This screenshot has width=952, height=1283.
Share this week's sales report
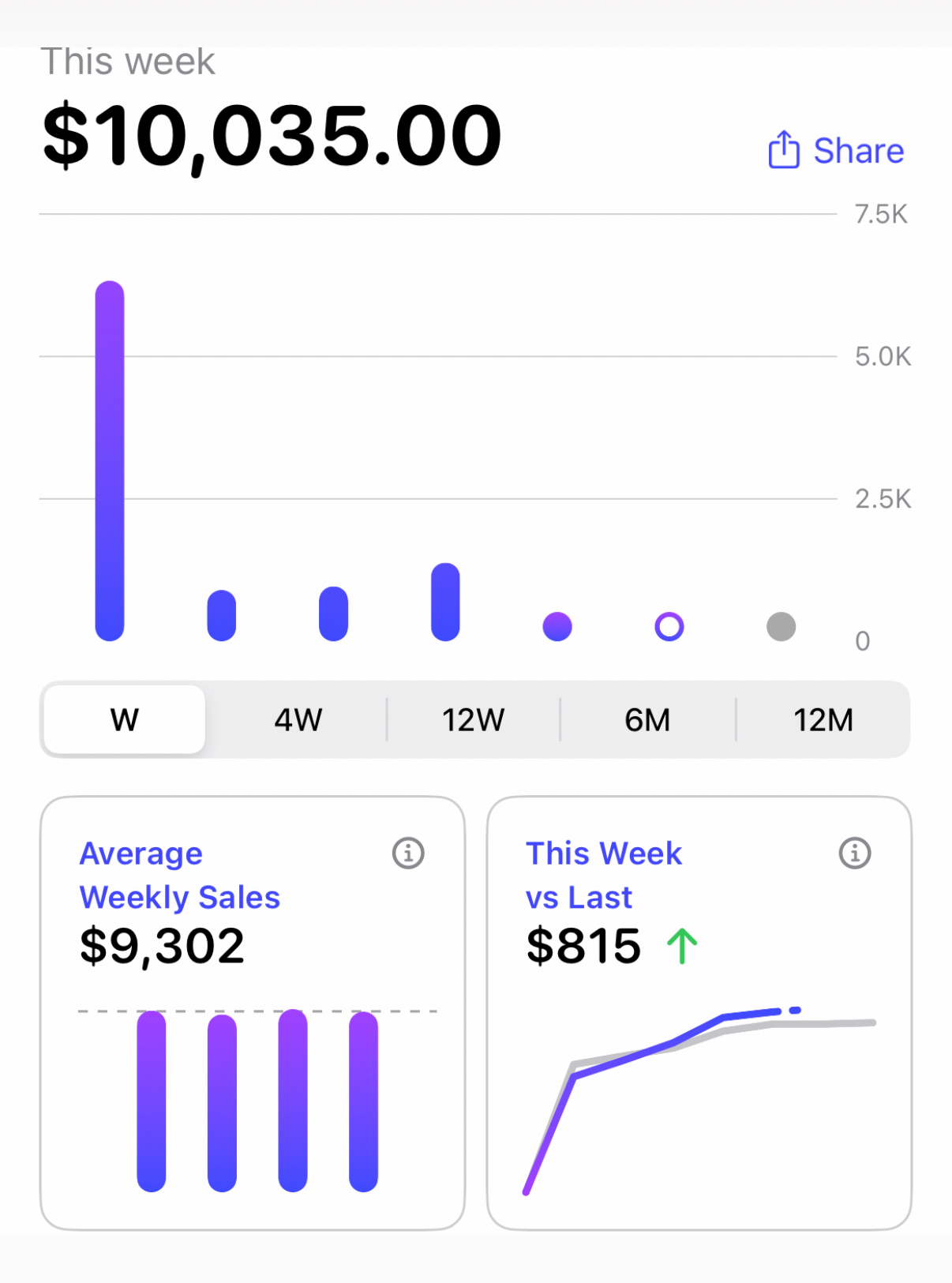tap(836, 150)
